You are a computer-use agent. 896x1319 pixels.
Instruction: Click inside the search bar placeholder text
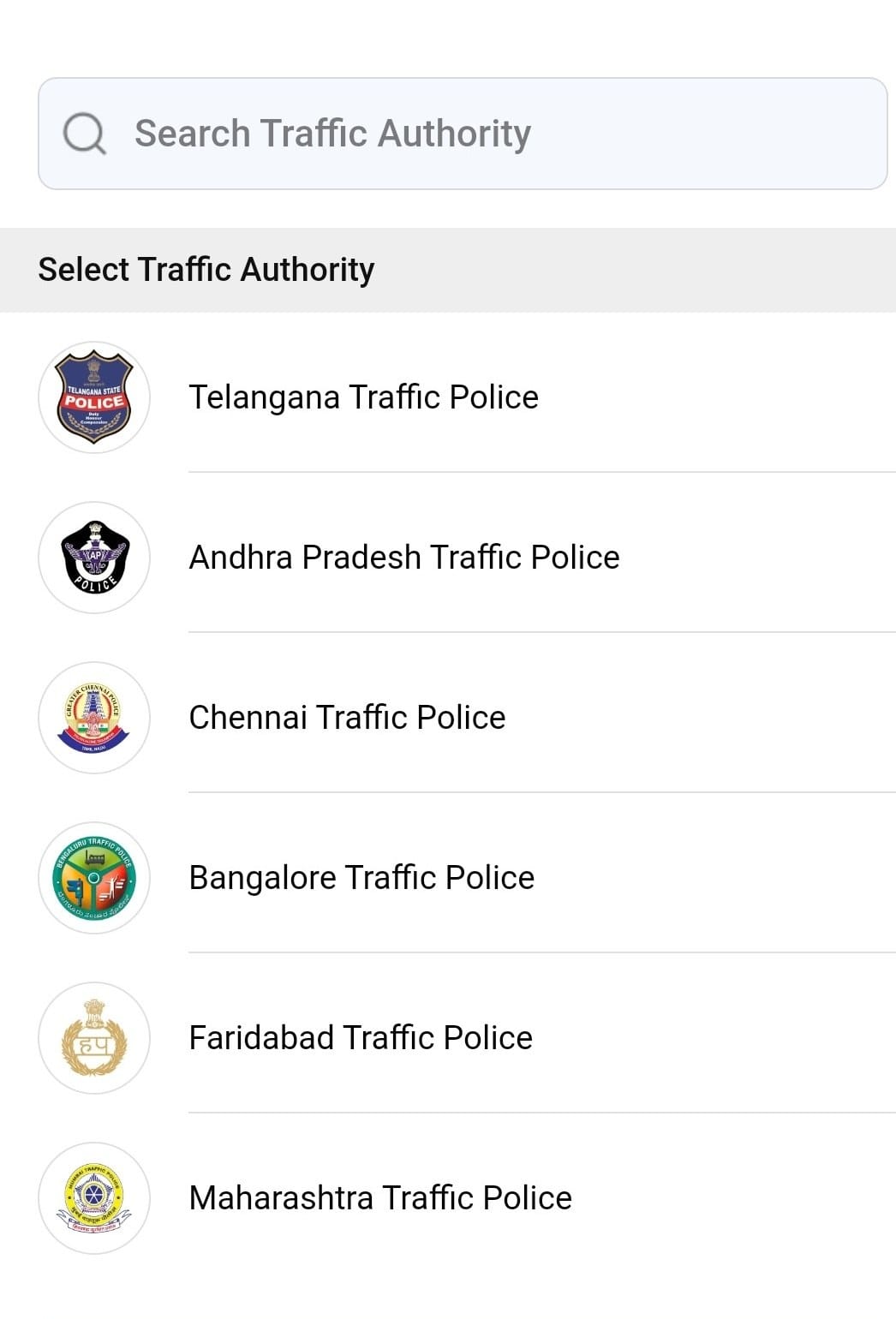(332, 133)
